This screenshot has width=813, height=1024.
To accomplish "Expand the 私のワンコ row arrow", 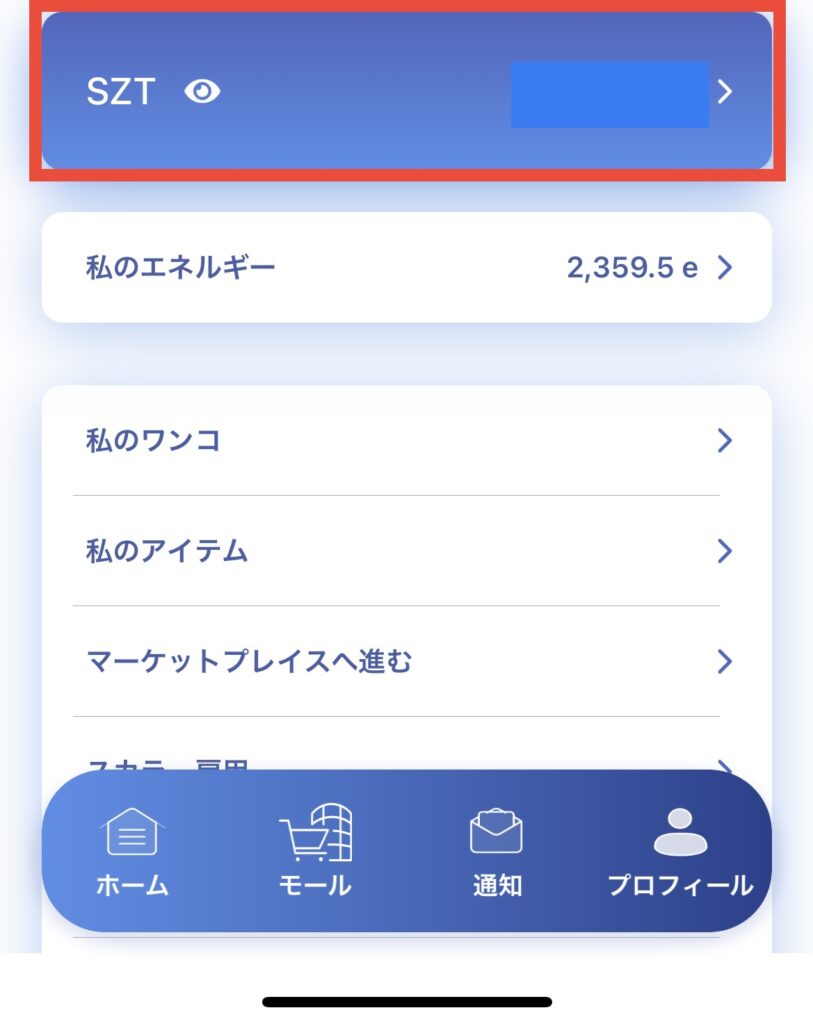I will coord(726,440).
